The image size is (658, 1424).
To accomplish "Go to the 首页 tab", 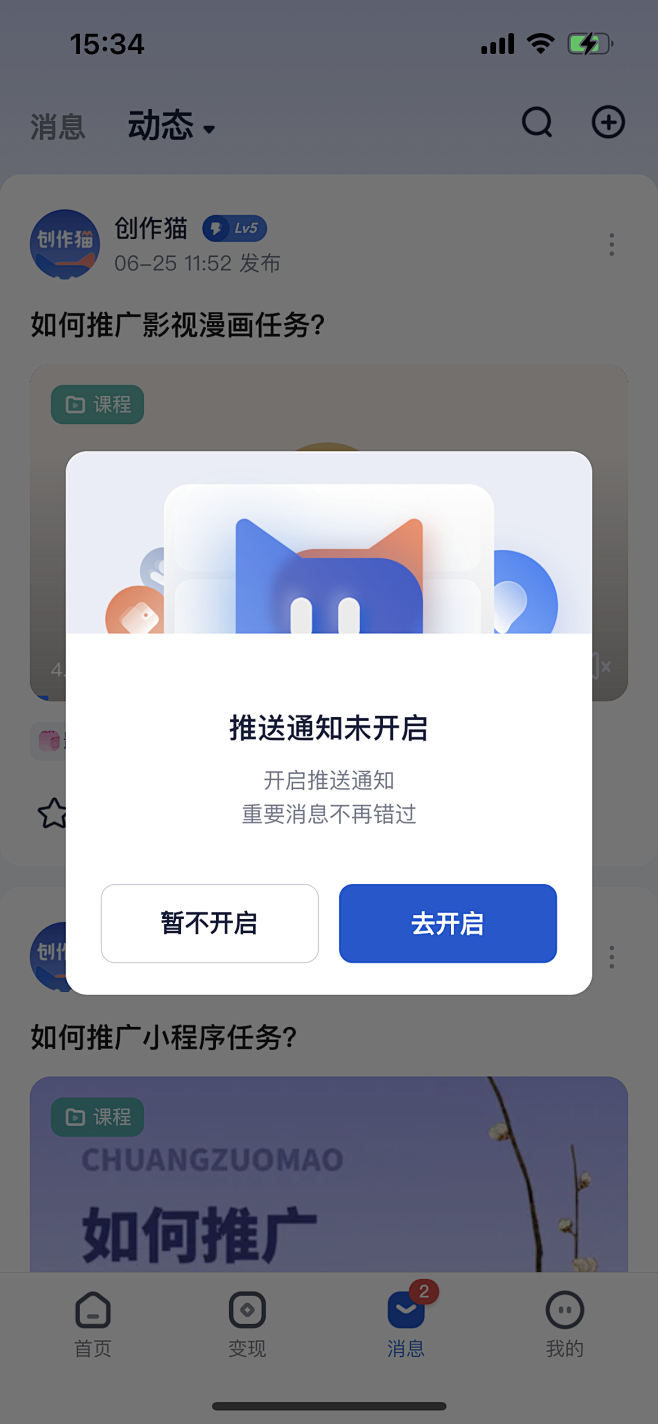I will pos(93,1323).
